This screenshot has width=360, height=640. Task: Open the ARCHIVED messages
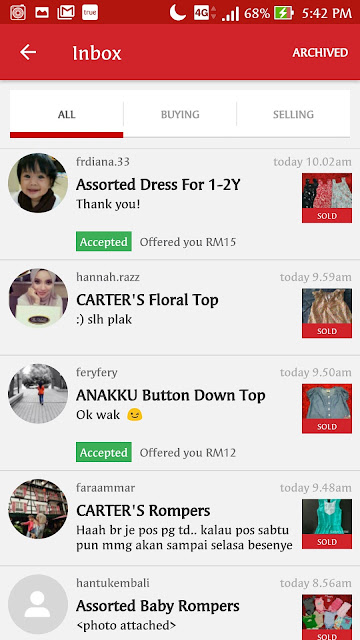[x=320, y=53]
